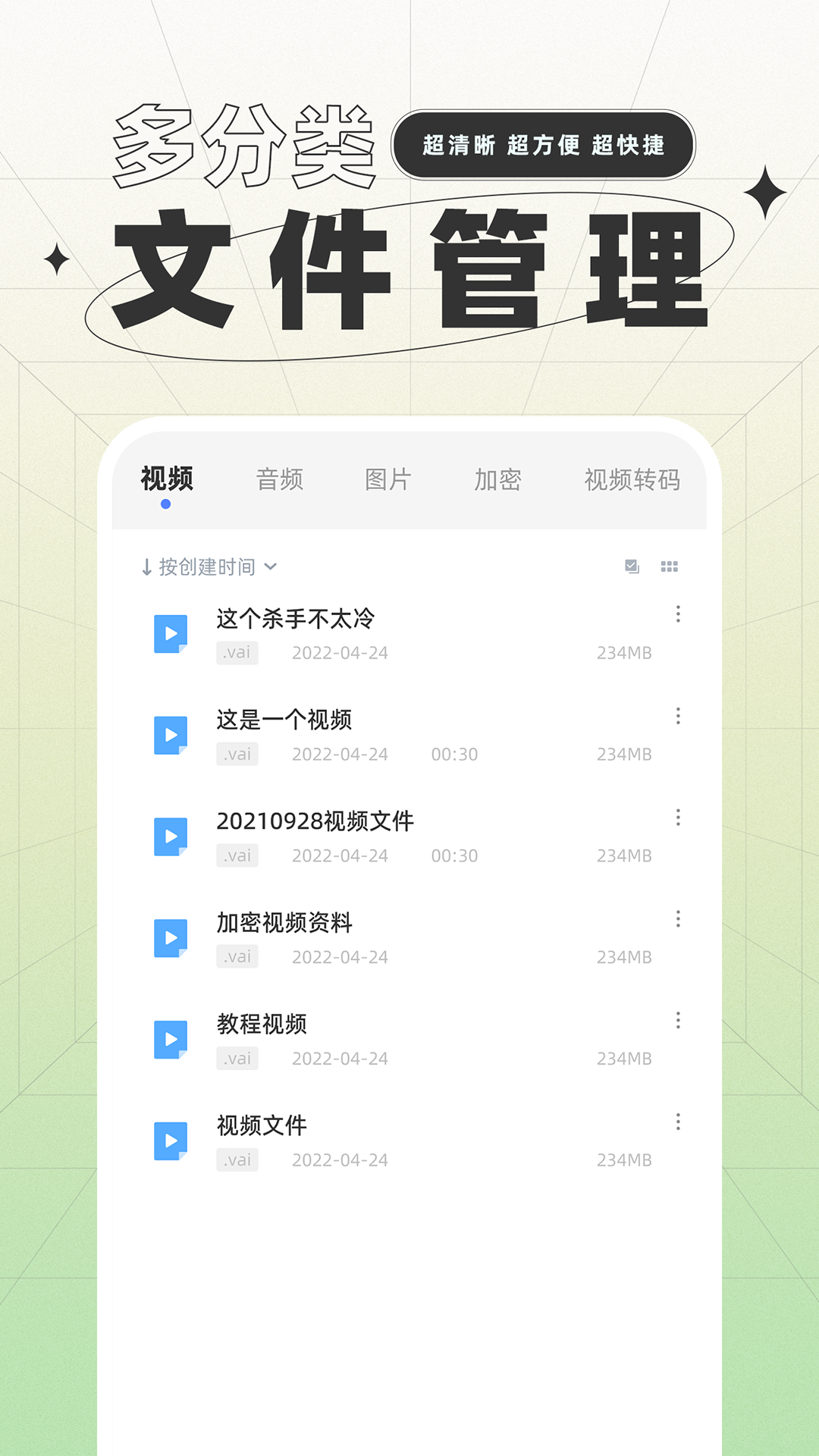Open the options menu for 这是一个视频
Image resolution: width=819 pixels, height=1456 pixels.
click(677, 717)
